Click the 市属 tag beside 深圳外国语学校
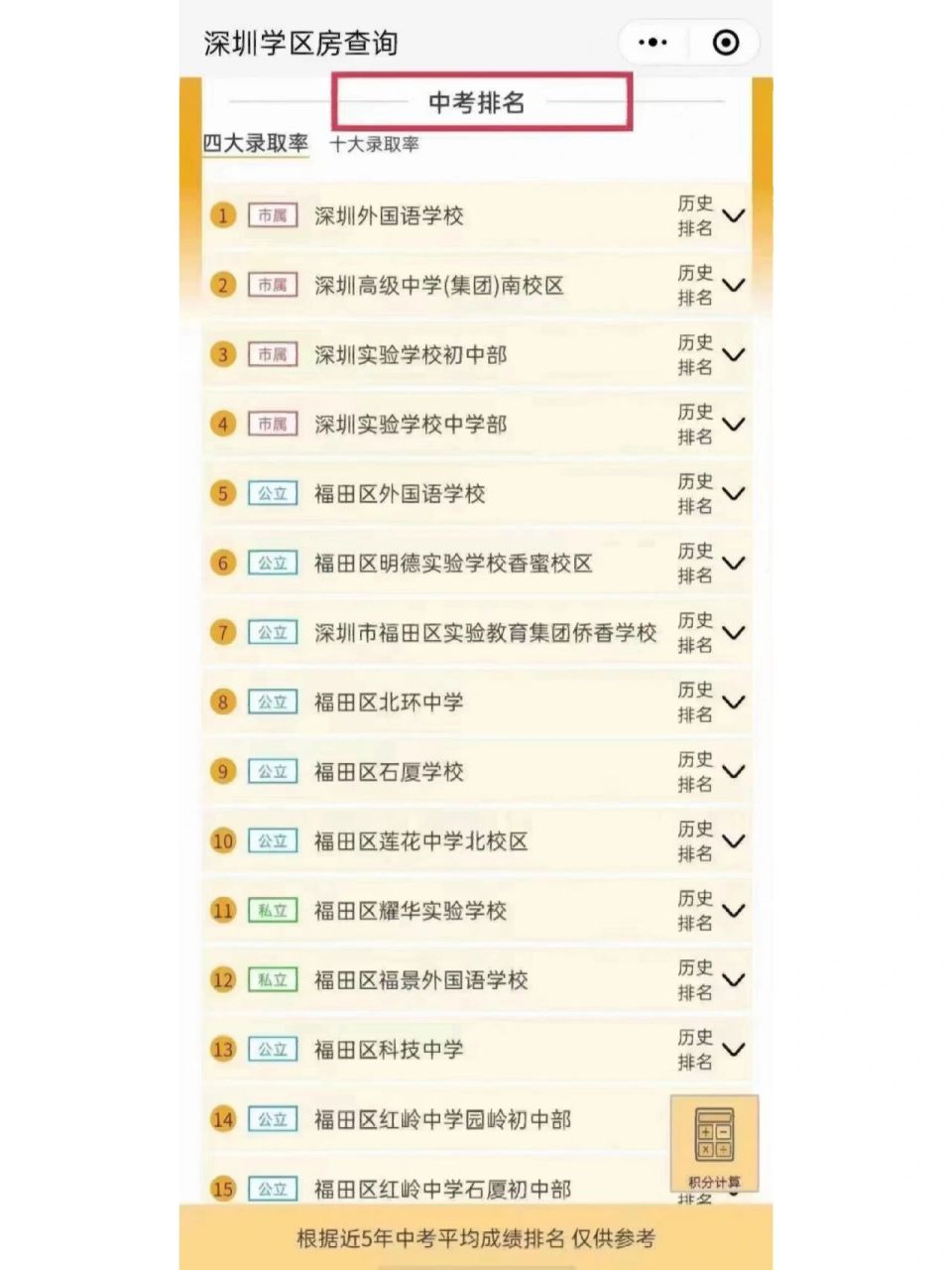Screen dimensions: 952x1270 pyautogui.click(x=272, y=214)
